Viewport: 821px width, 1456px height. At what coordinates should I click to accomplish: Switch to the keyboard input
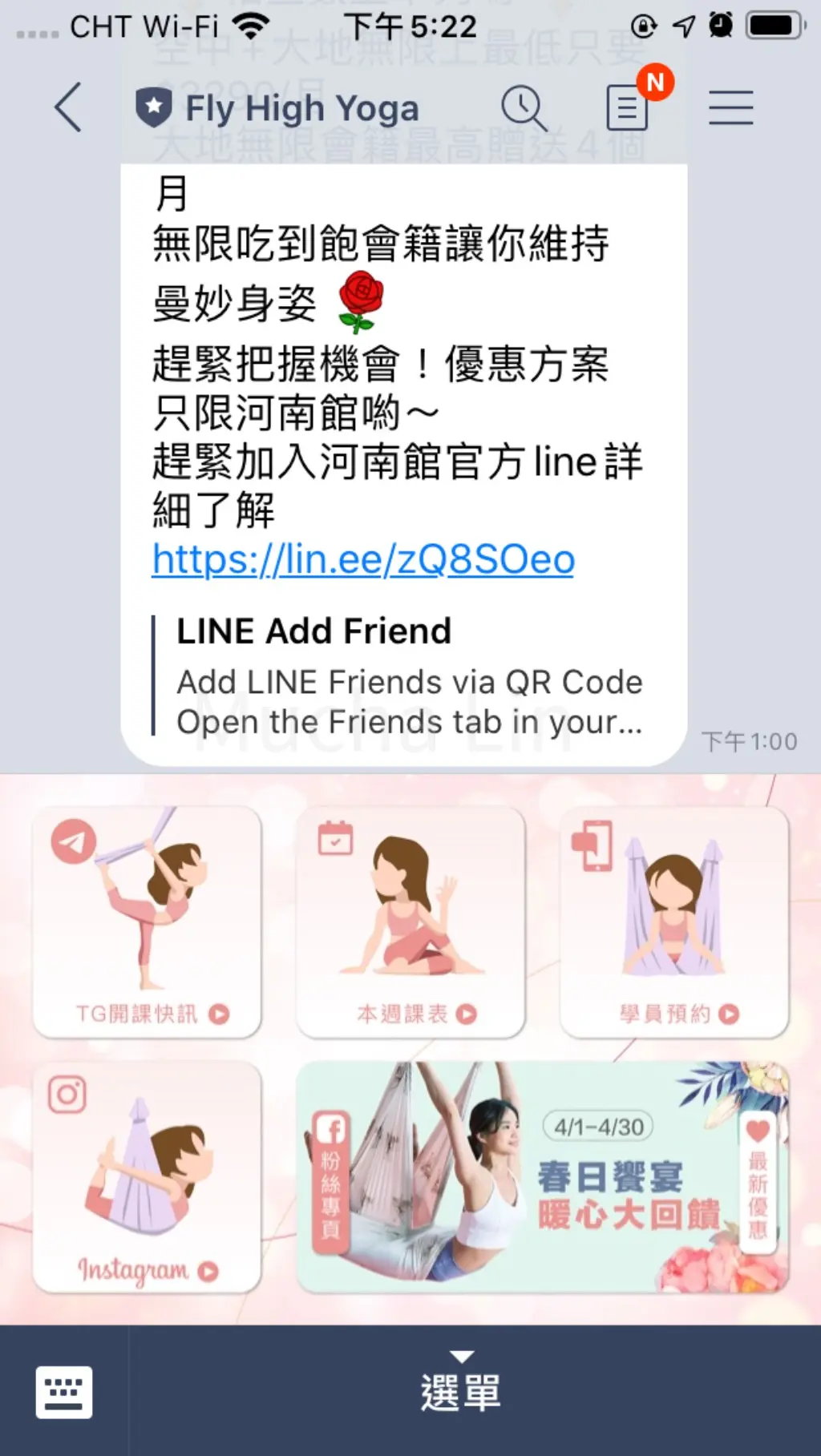tap(63, 1392)
